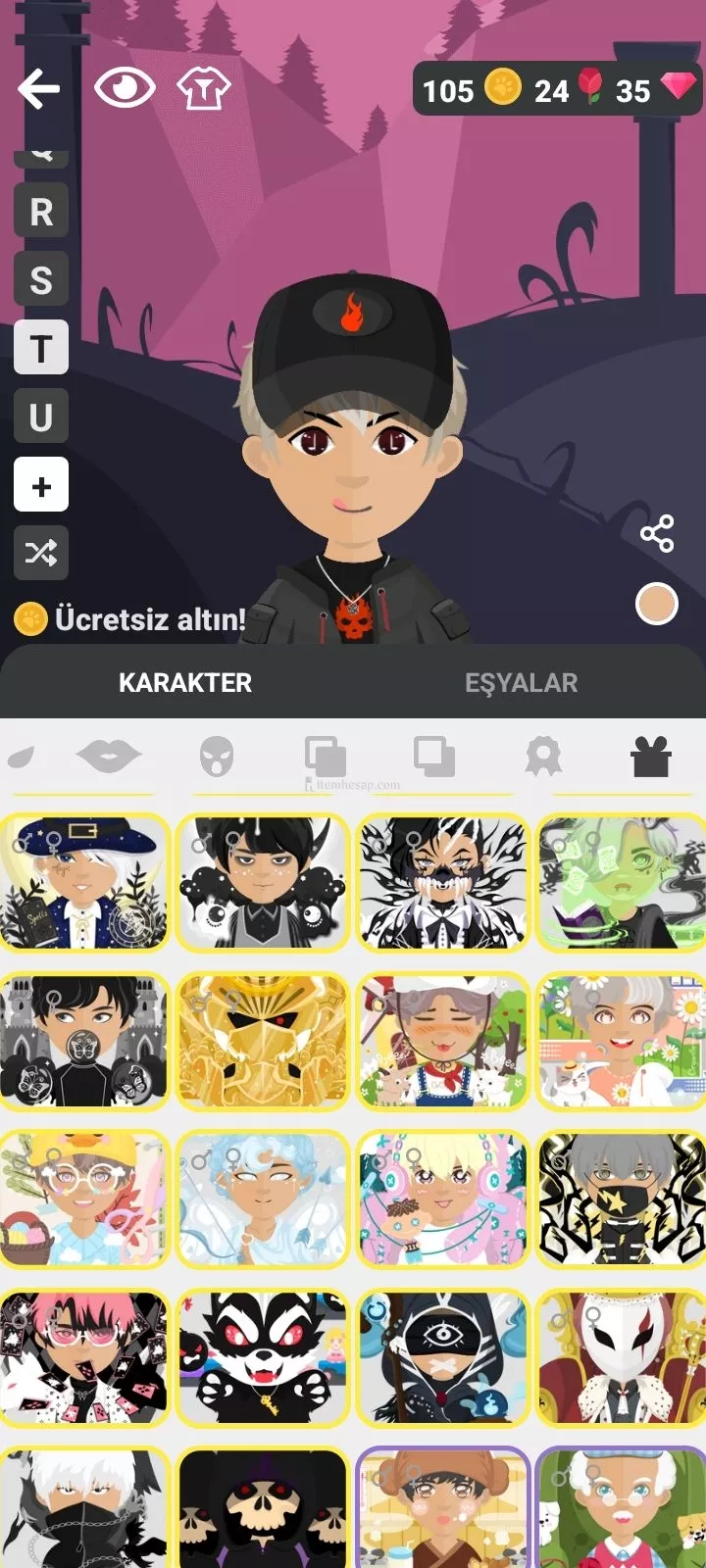Randomize the avatar with shuffle icon

pos(41,553)
